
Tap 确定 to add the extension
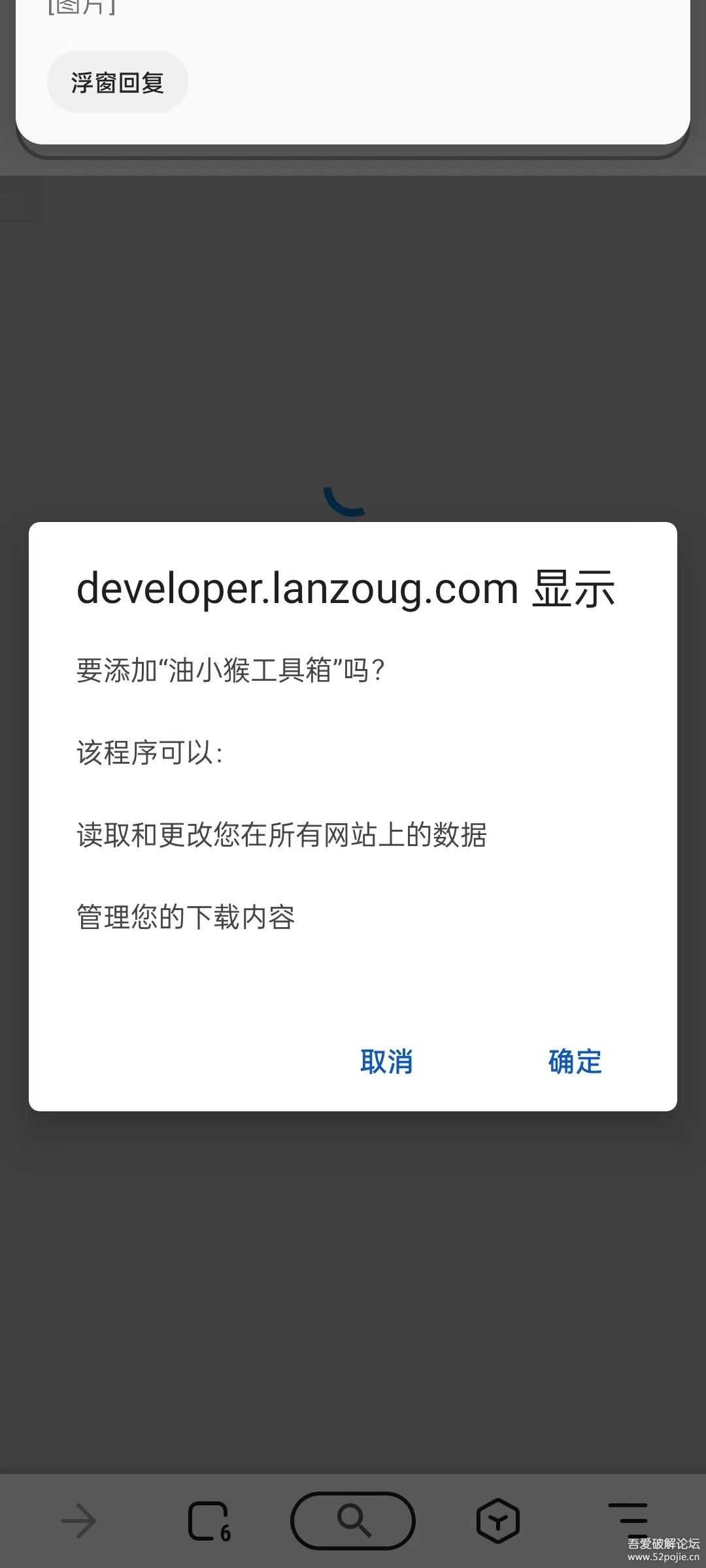click(x=575, y=1062)
